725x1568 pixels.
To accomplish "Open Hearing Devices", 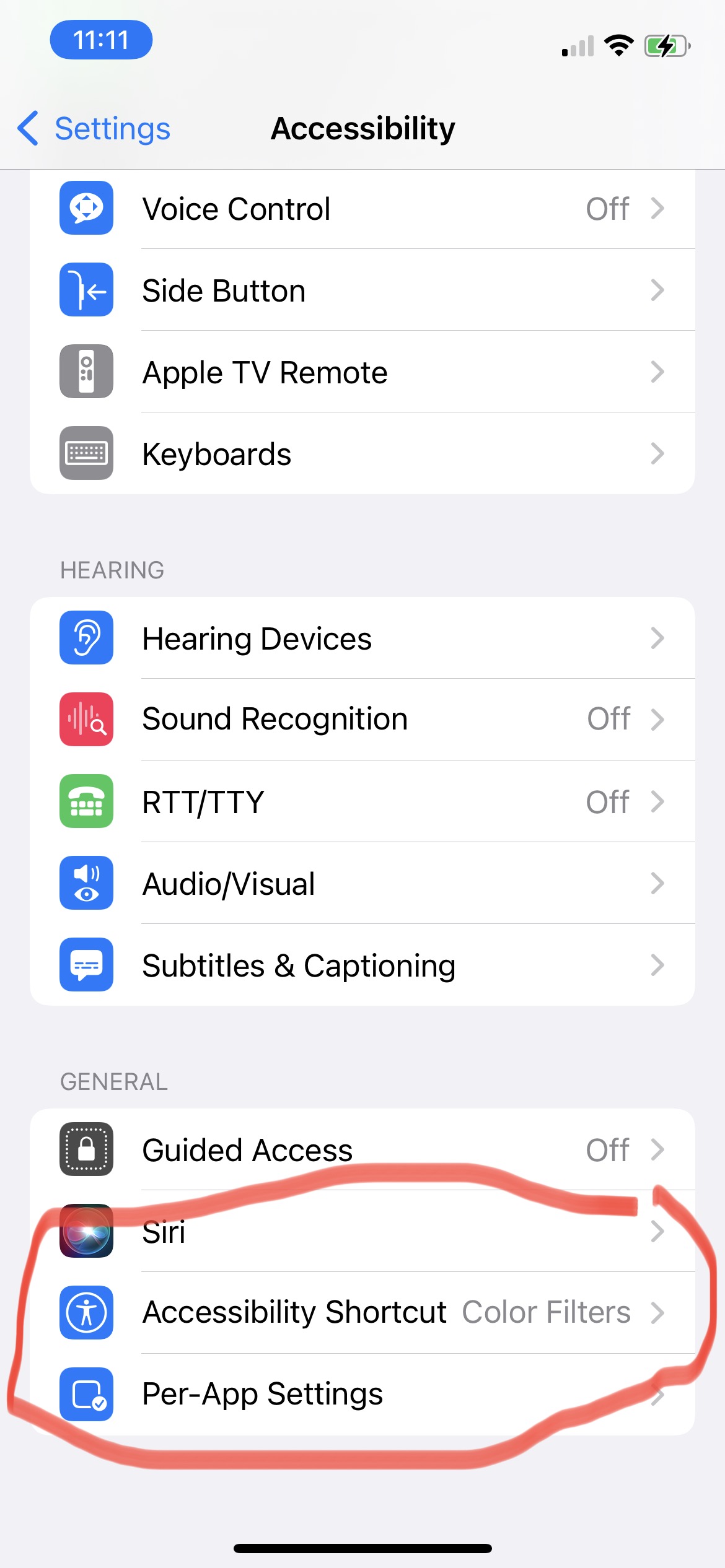I will pos(362,638).
